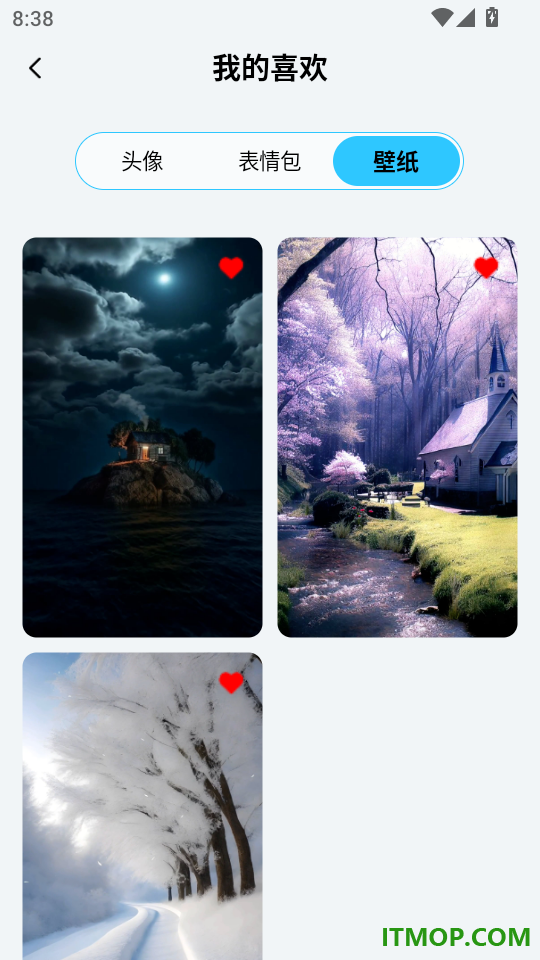This screenshot has width=540, height=960.
Task: Select the 壁纸 tab
Action: [397, 161]
